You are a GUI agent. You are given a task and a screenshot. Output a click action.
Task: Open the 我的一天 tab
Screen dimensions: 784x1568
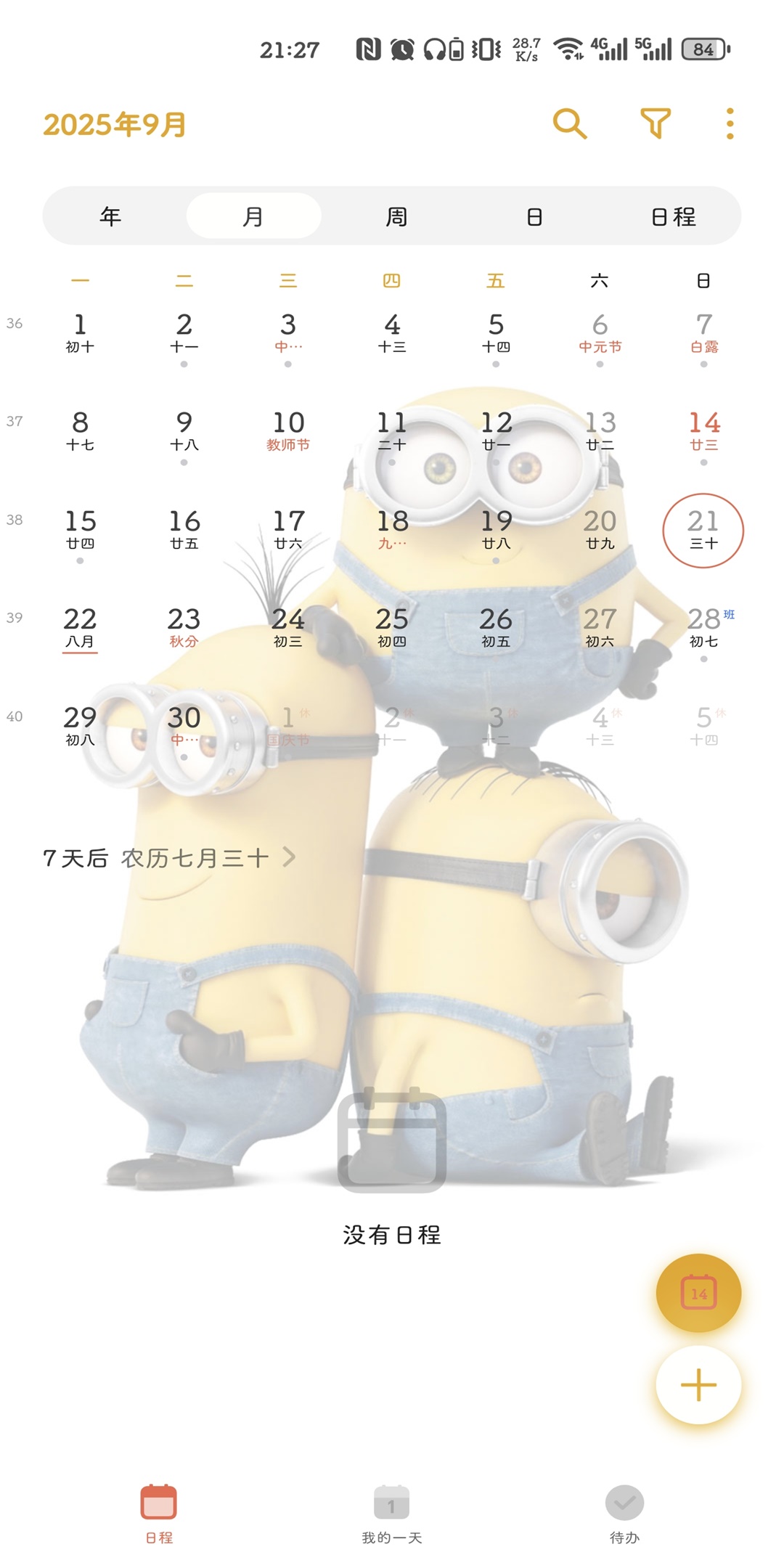pyautogui.click(x=392, y=1514)
